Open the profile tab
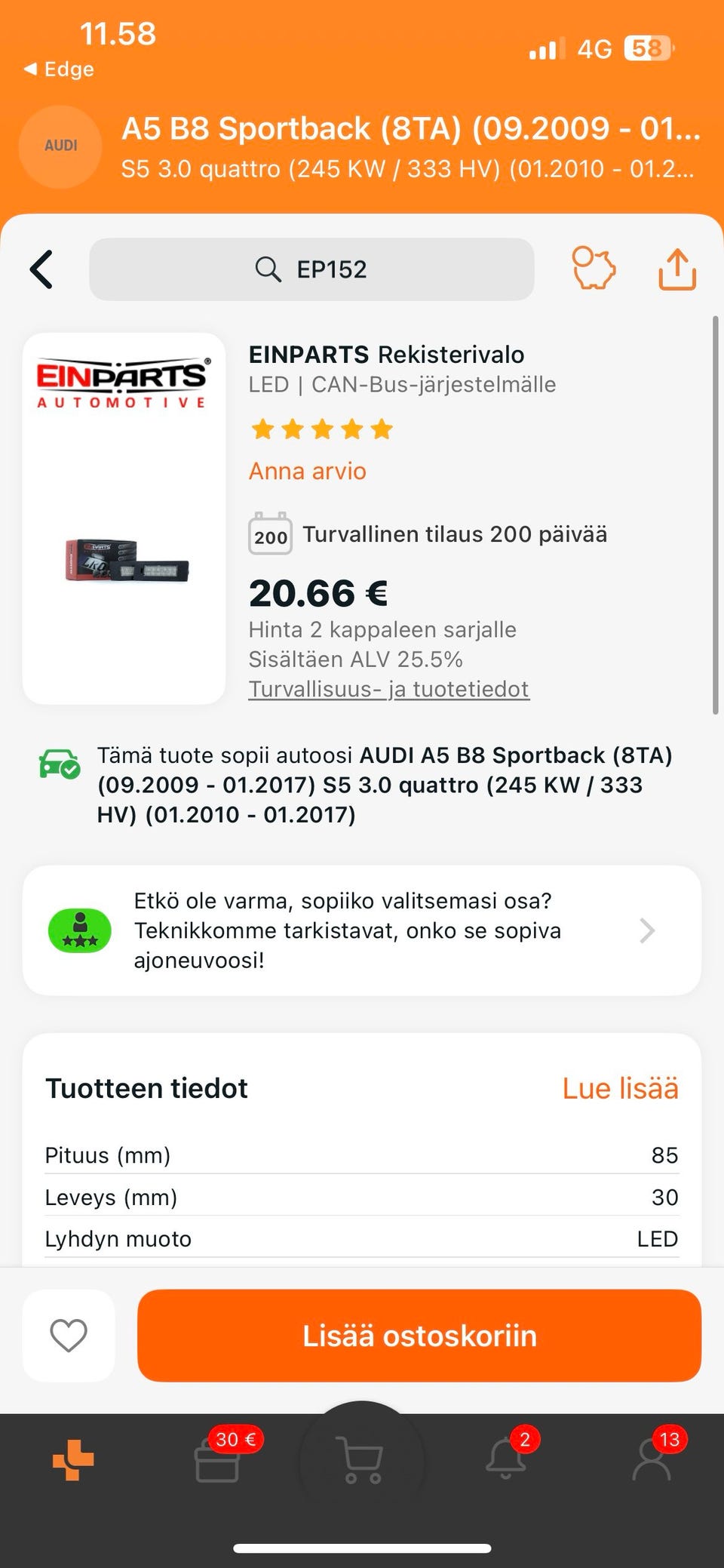 (x=652, y=1459)
